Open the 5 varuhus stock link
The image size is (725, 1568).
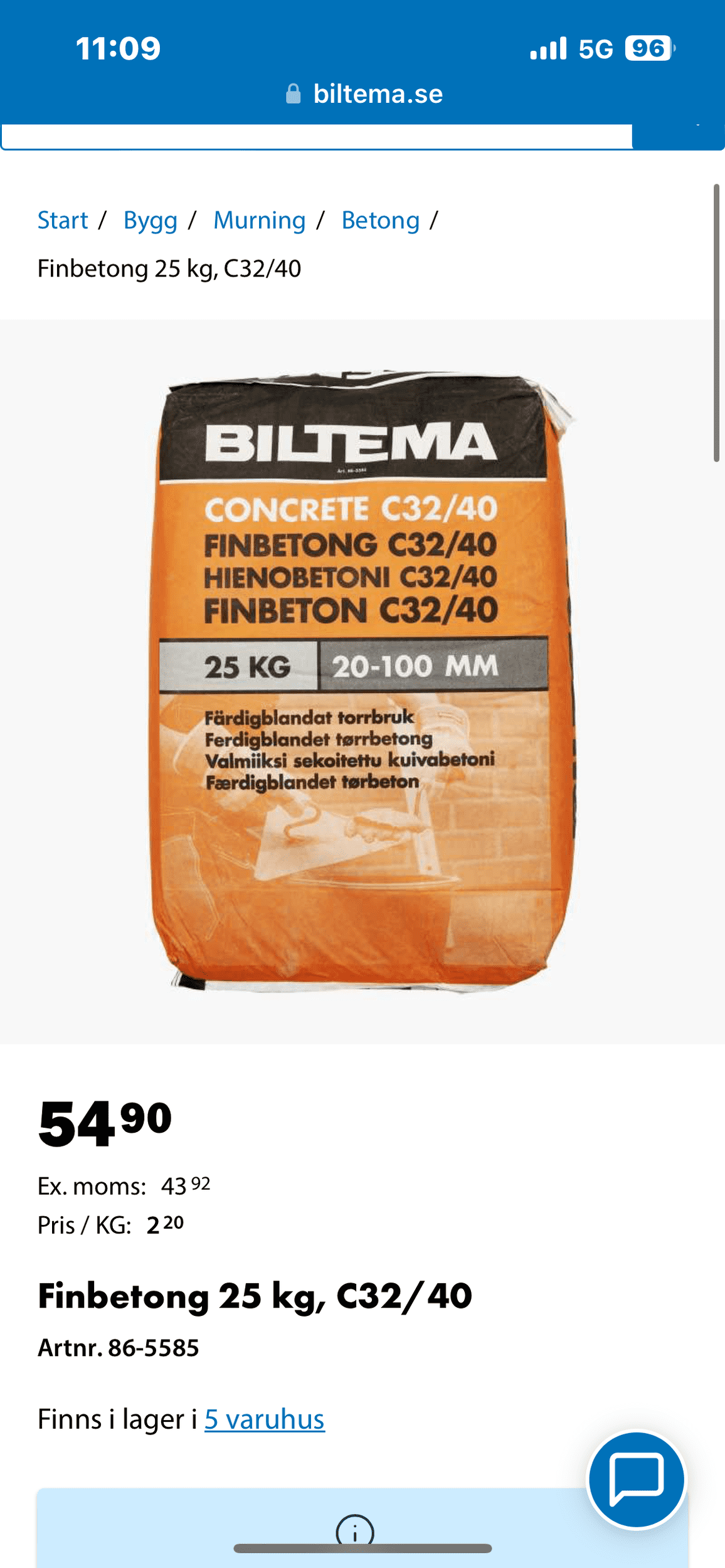tap(265, 1419)
